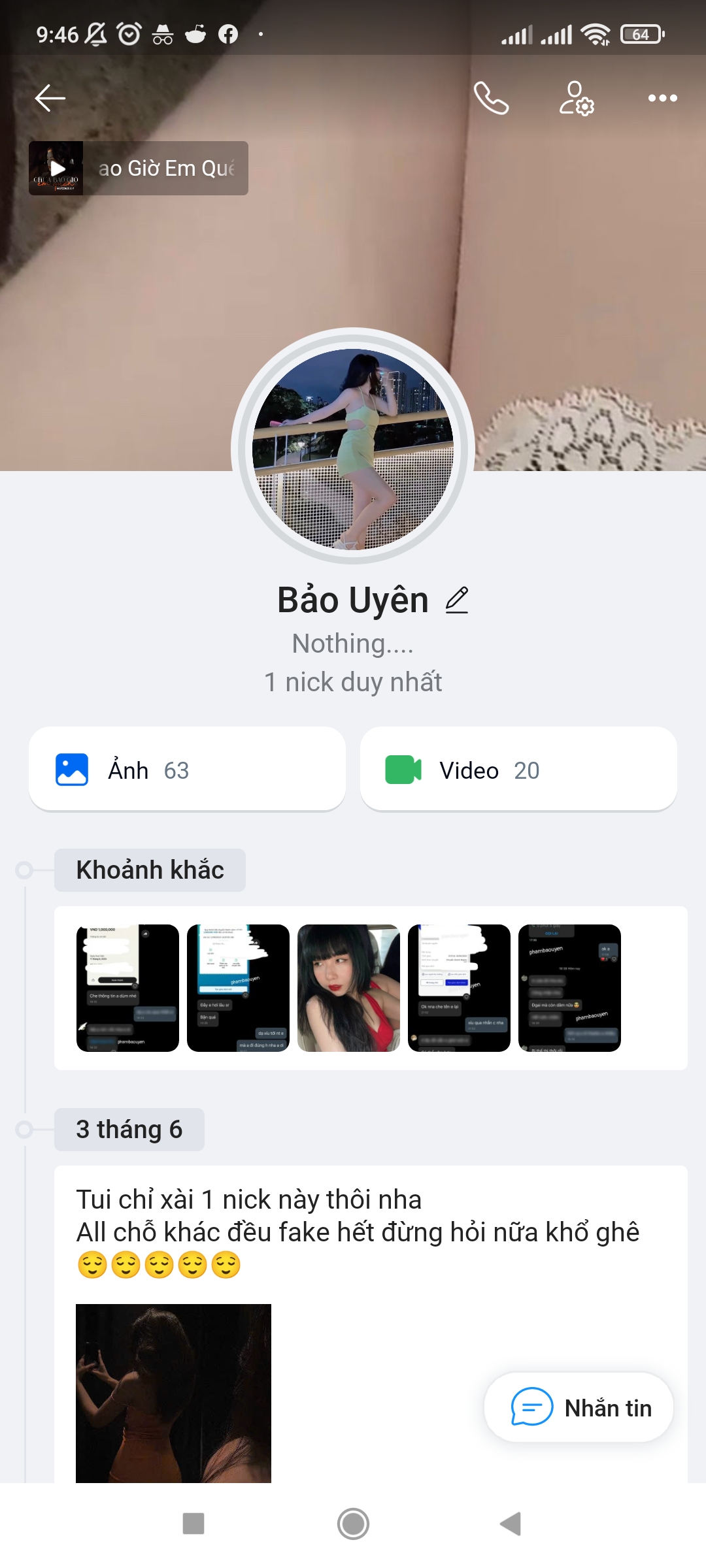This screenshot has width=706, height=1568.
Task: Tap Nhắn tin to send a message
Action: pyautogui.click(x=579, y=1408)
